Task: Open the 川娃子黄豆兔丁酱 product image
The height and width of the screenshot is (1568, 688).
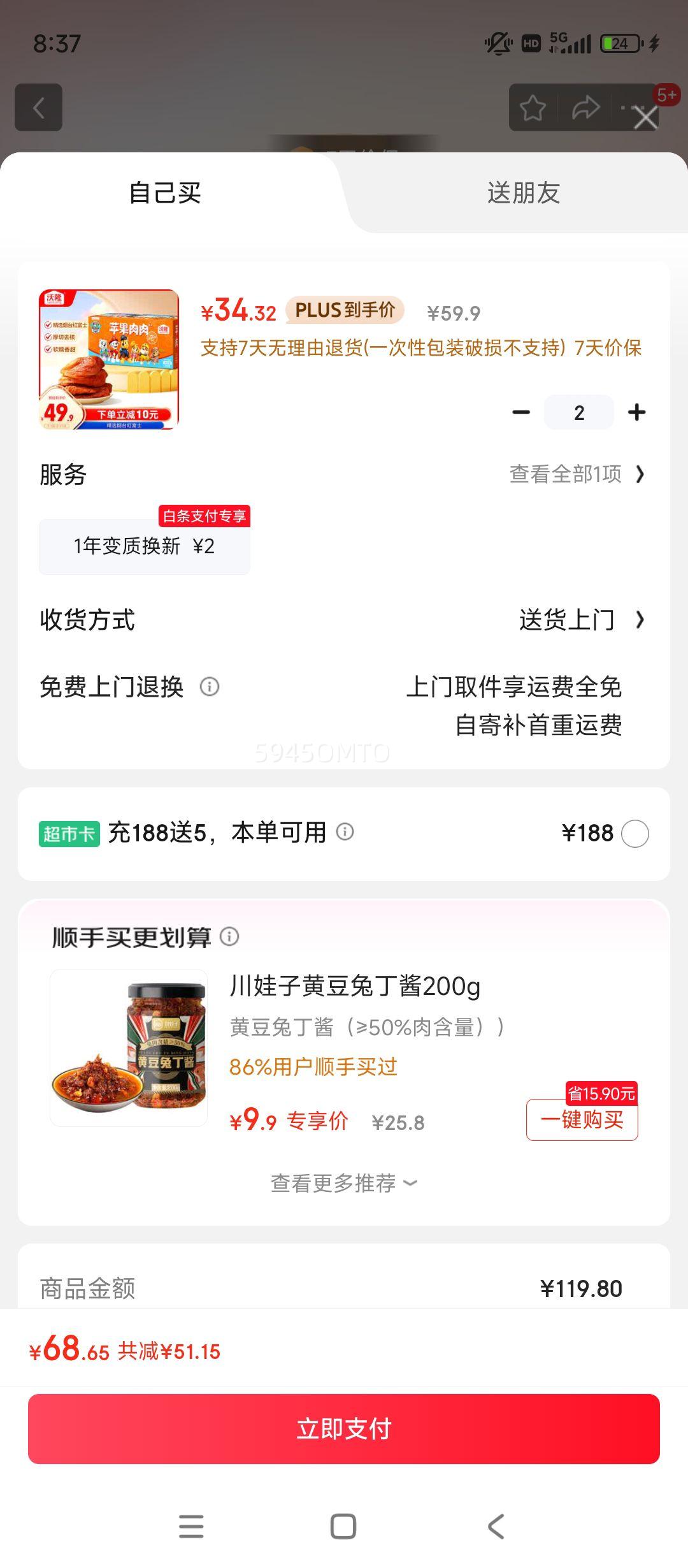Action: point(129,1048)
